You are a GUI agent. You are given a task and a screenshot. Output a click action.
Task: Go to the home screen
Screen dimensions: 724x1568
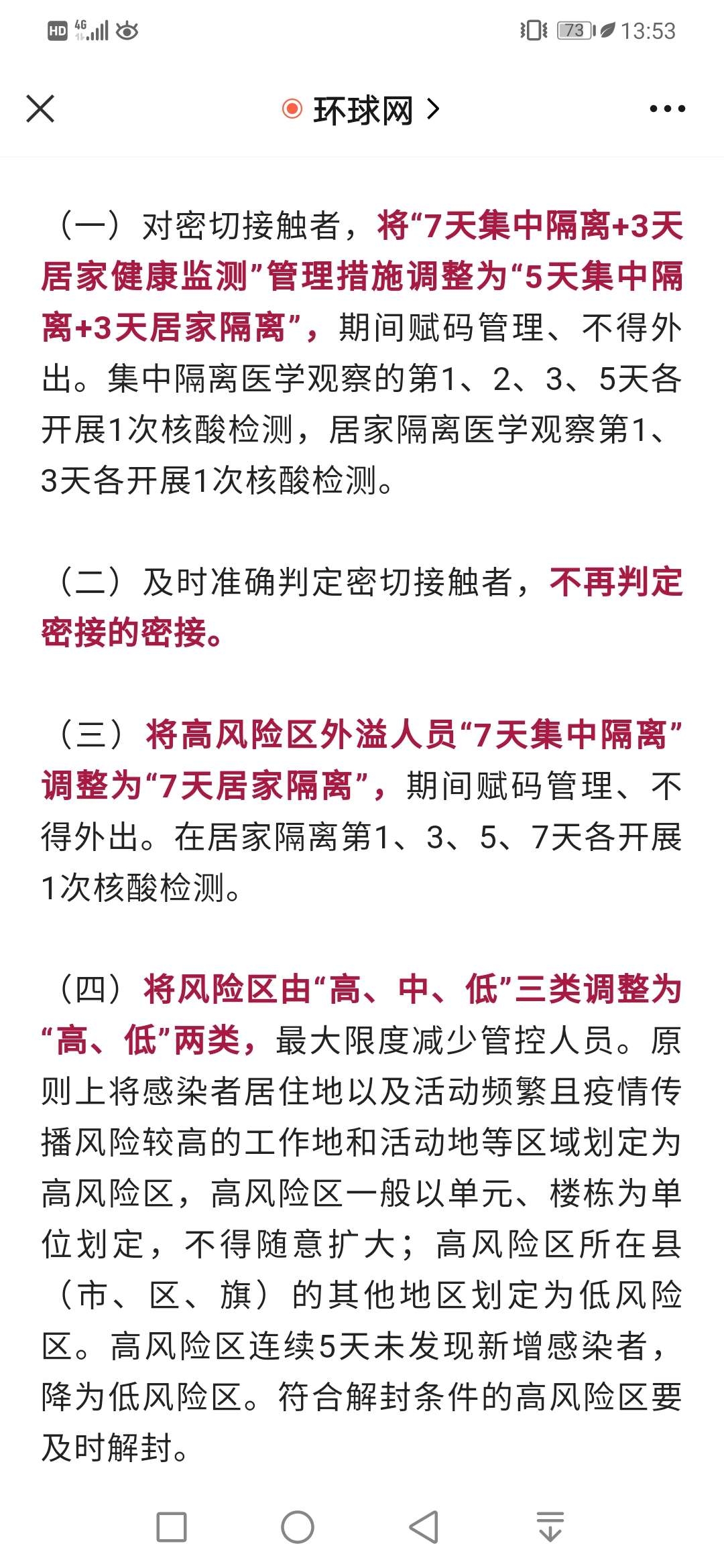[298, 1527]
